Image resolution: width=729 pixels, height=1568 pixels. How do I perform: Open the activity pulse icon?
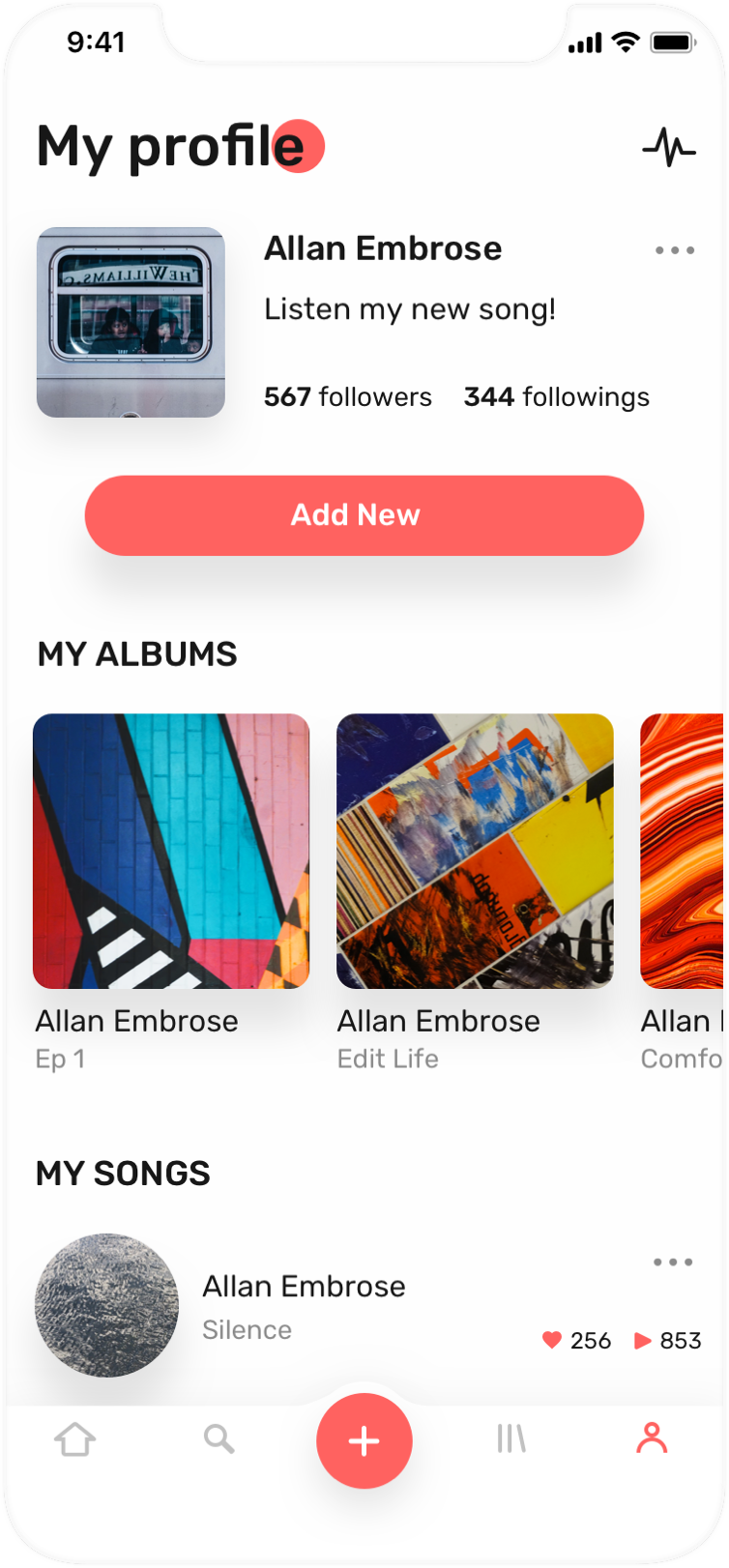point(669,147)
